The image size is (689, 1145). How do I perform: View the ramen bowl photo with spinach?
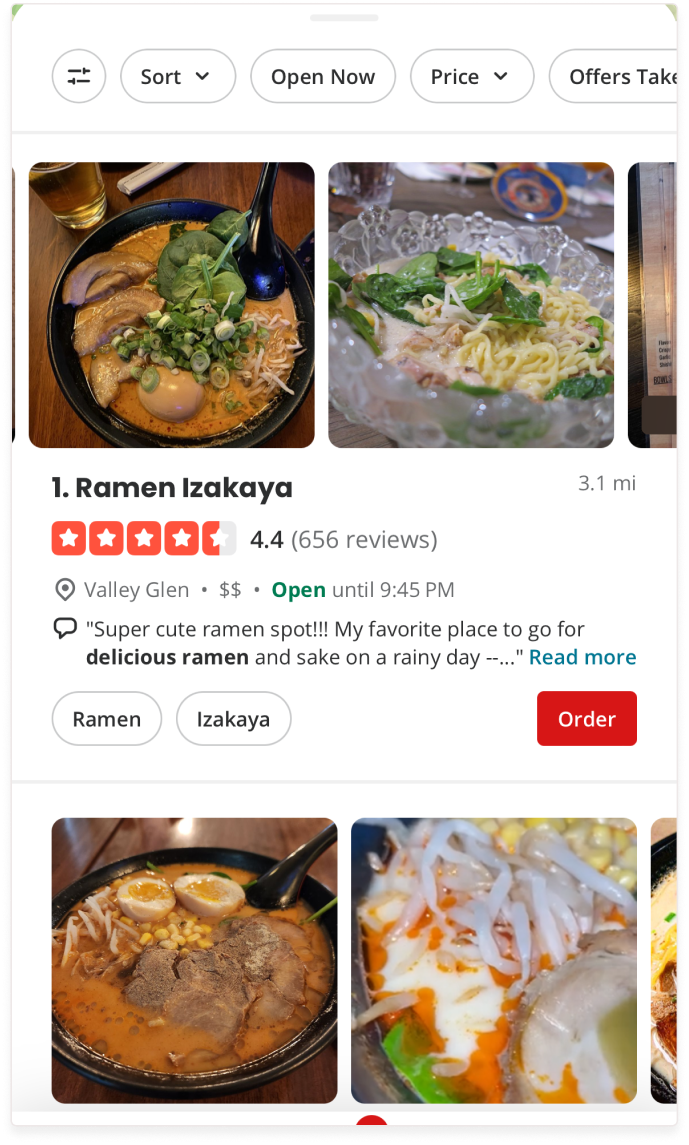click(171, 305)
